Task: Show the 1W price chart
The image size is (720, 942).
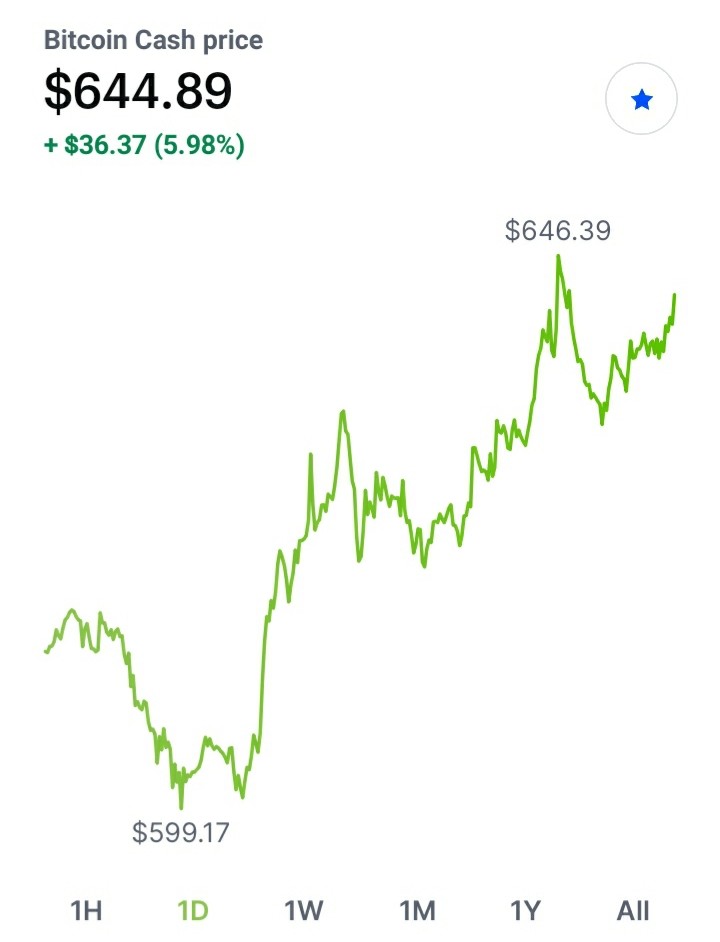Action: (x=304, y=911)
